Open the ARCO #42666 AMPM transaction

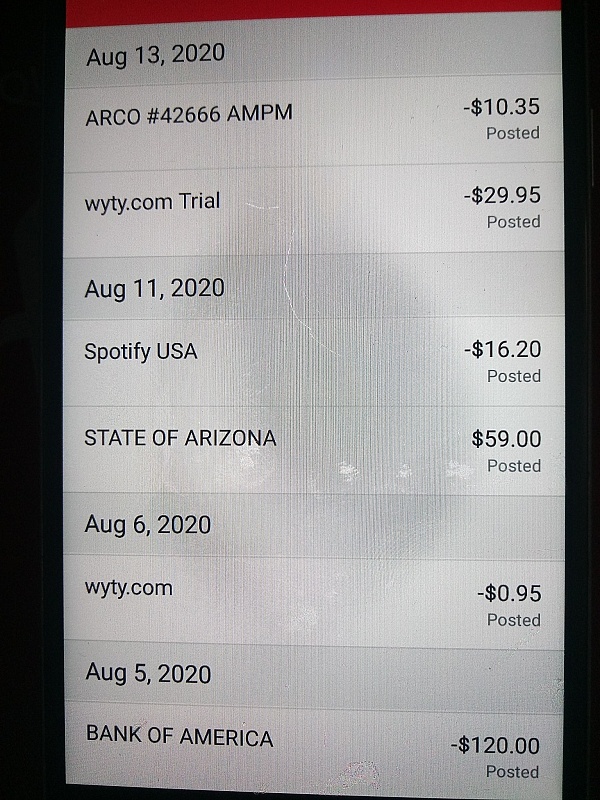[310, 120]
